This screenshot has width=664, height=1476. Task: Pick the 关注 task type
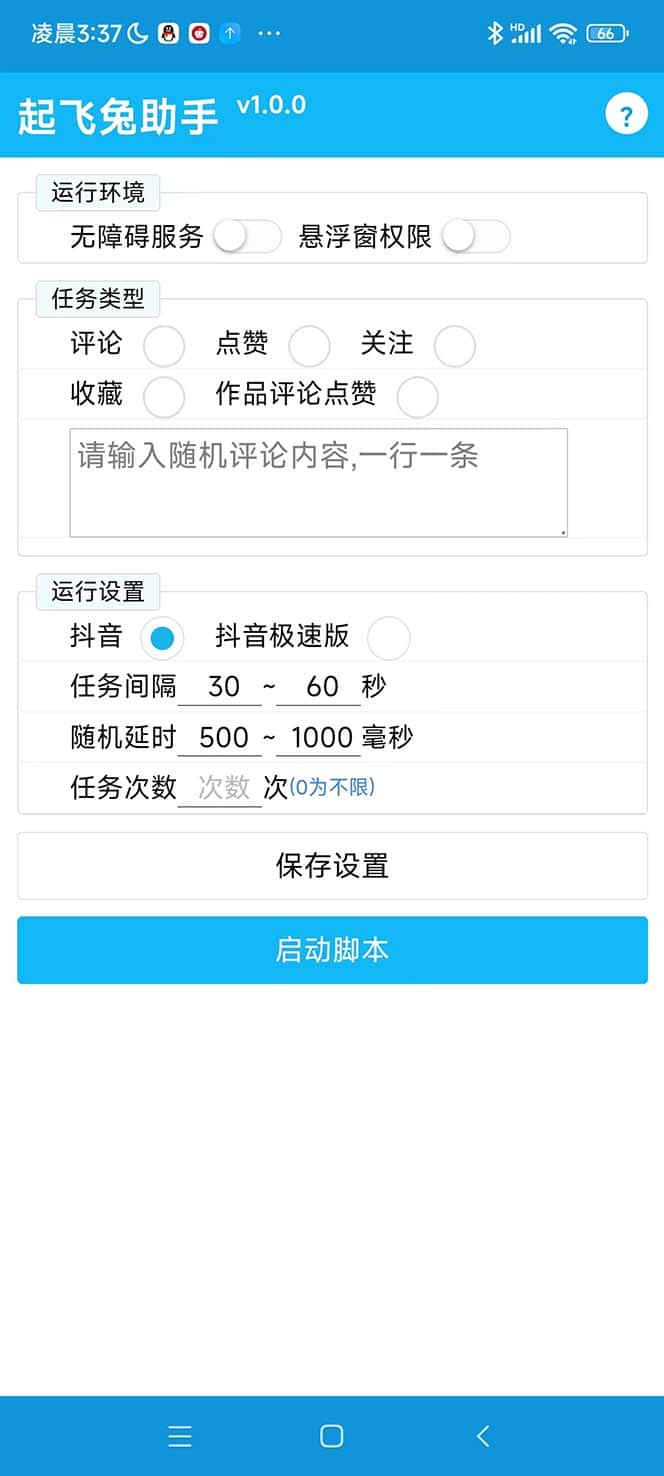(x=454, y=346)
